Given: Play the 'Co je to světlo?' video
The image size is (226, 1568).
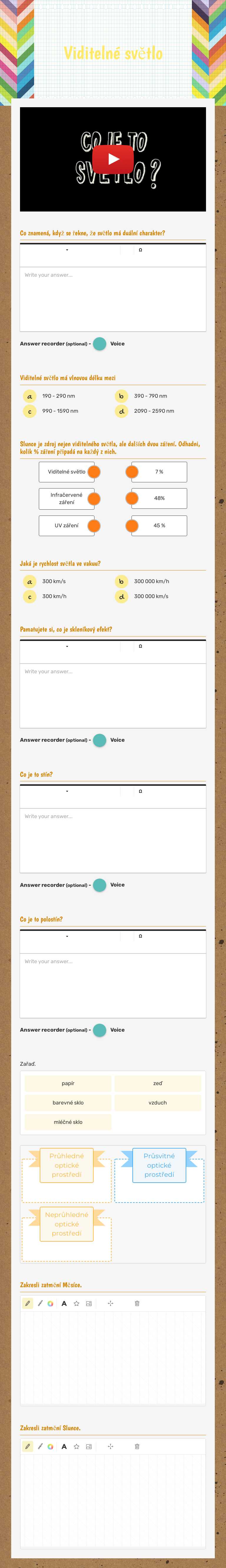Looking at the screenshot, I should [x=113, y=159].
